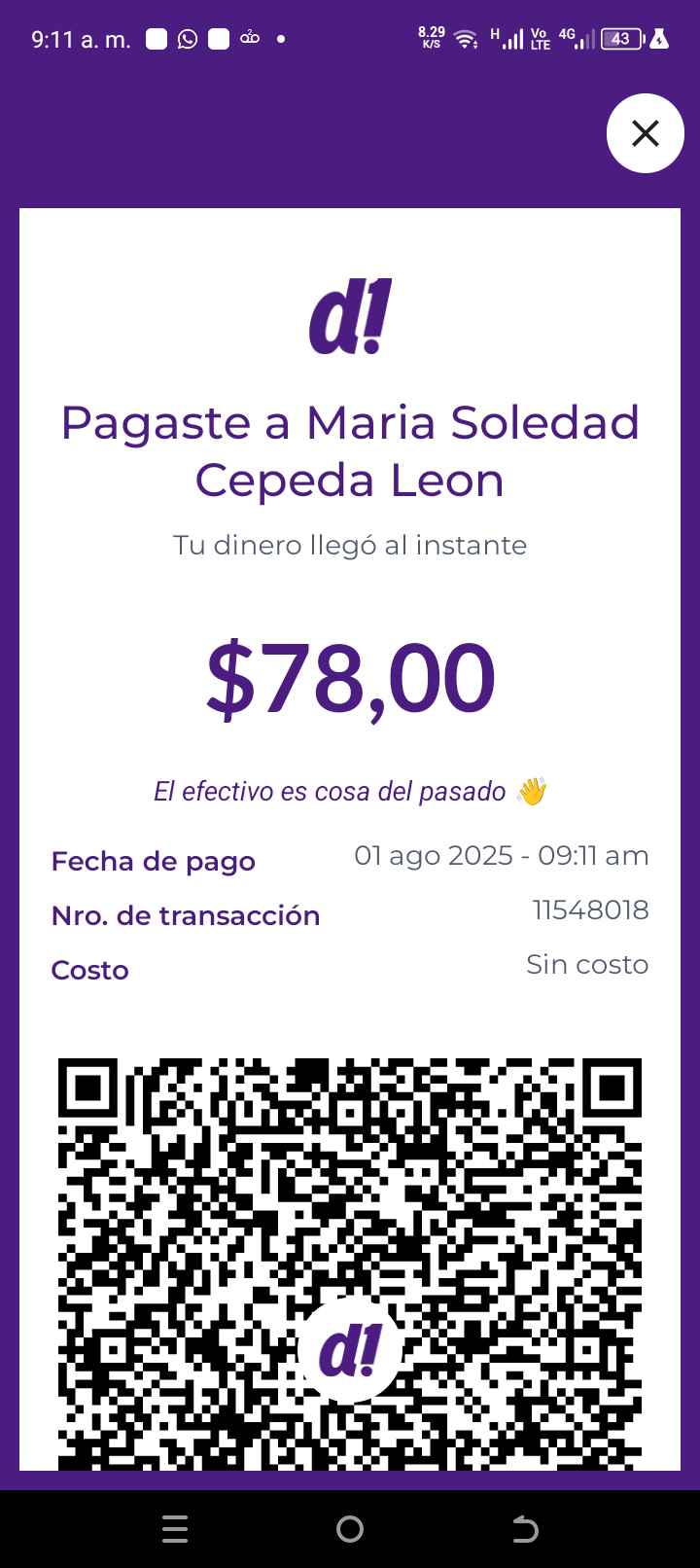Open recent apps menu
700x1568 pixels.
click(x=175, y=1530)
